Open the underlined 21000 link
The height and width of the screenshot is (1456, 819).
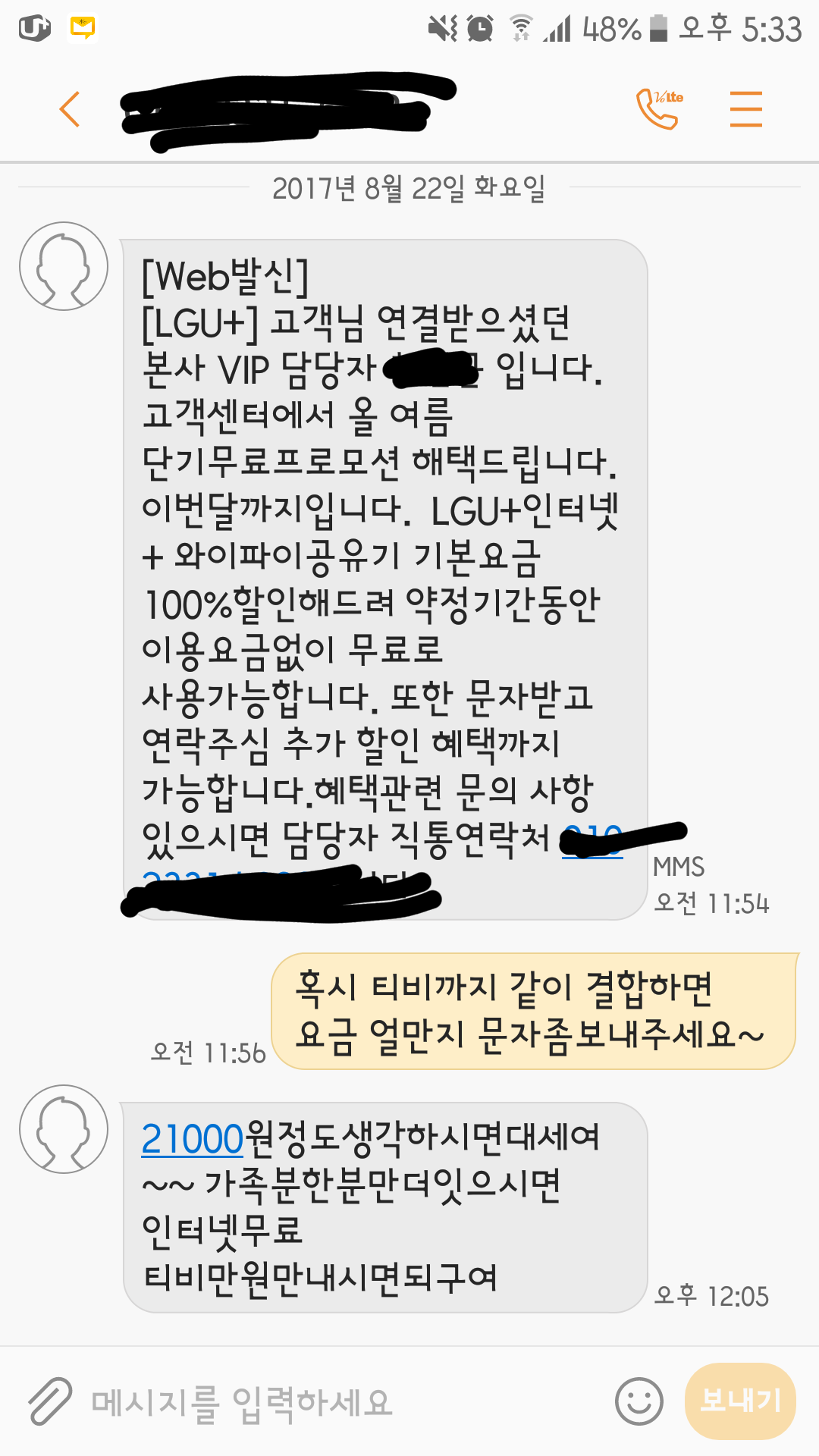pyautogui.click(x=192, y=1139)
